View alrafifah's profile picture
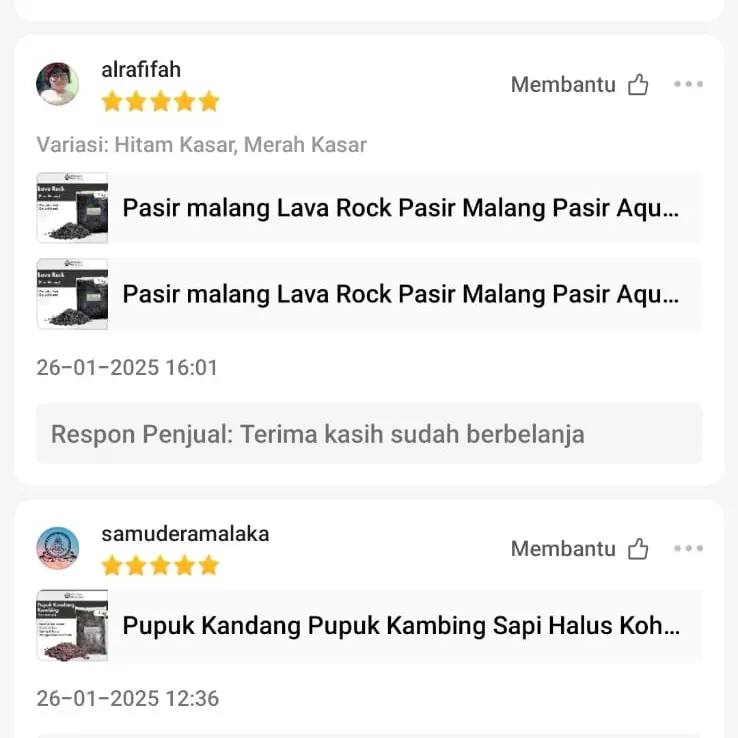 (x=57, y=84)
